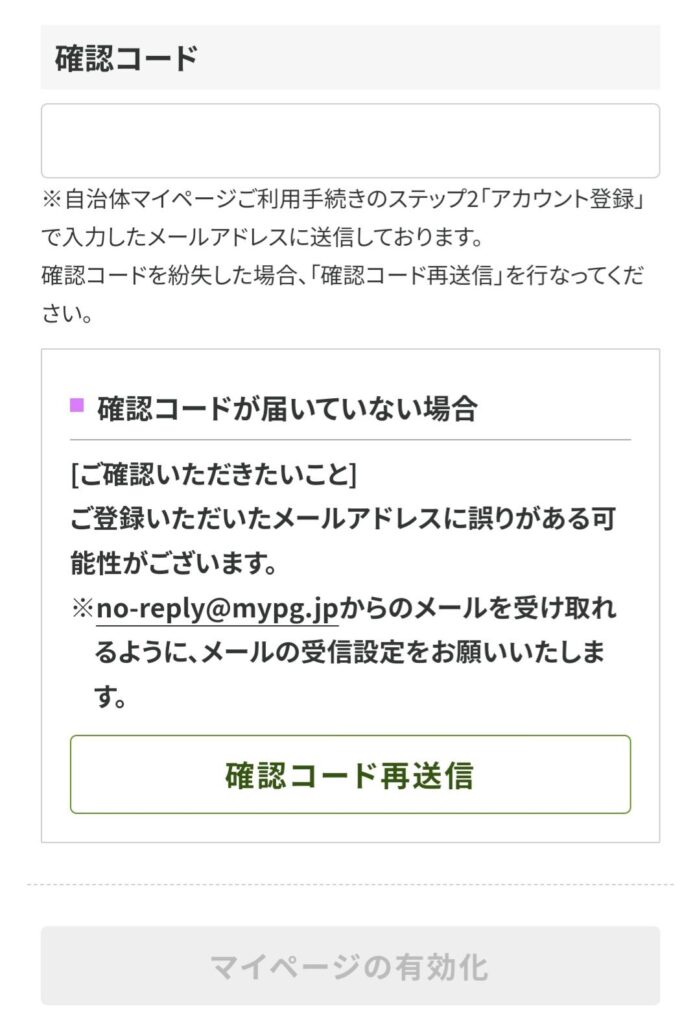
Task: Tap the マイページの有効化 button
Action: pos(350,966)
